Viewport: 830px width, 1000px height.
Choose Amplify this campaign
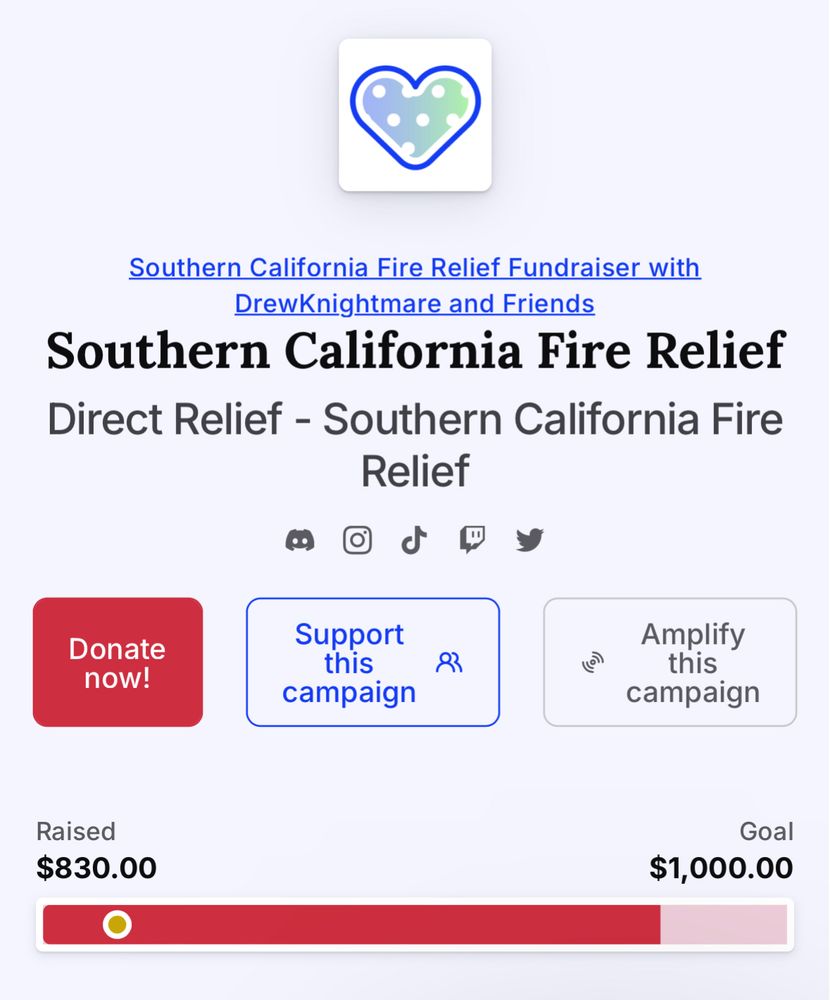670,662
